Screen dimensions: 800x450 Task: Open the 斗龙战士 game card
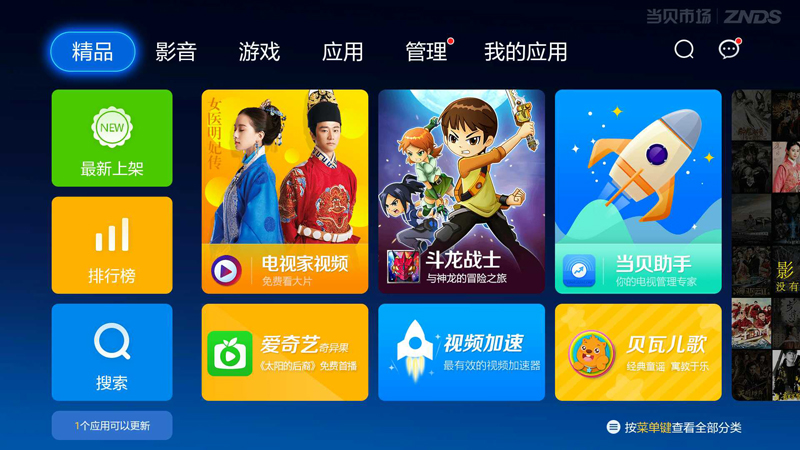coord(461,192)
